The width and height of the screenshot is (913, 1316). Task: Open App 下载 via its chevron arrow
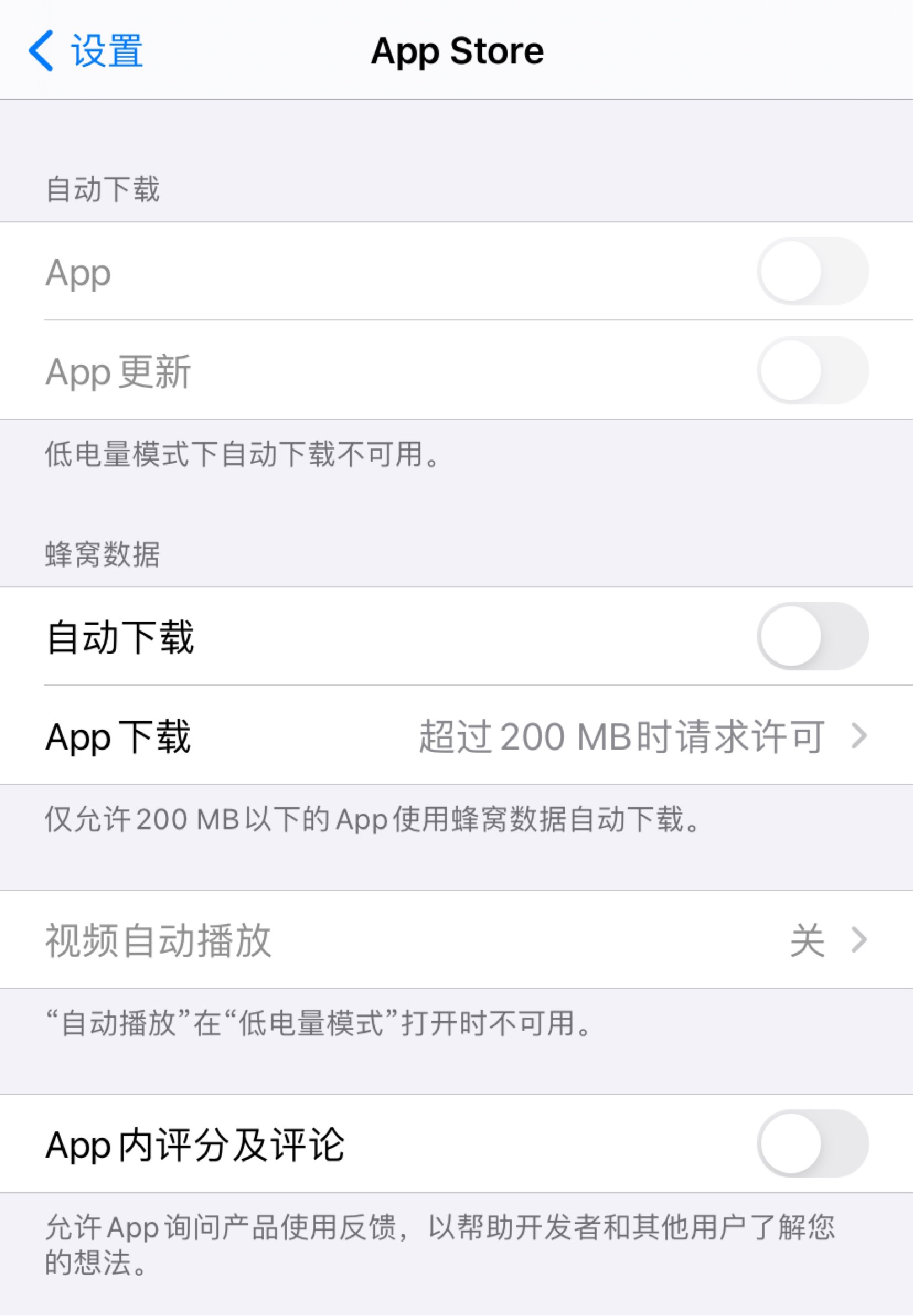click(861, 738)
